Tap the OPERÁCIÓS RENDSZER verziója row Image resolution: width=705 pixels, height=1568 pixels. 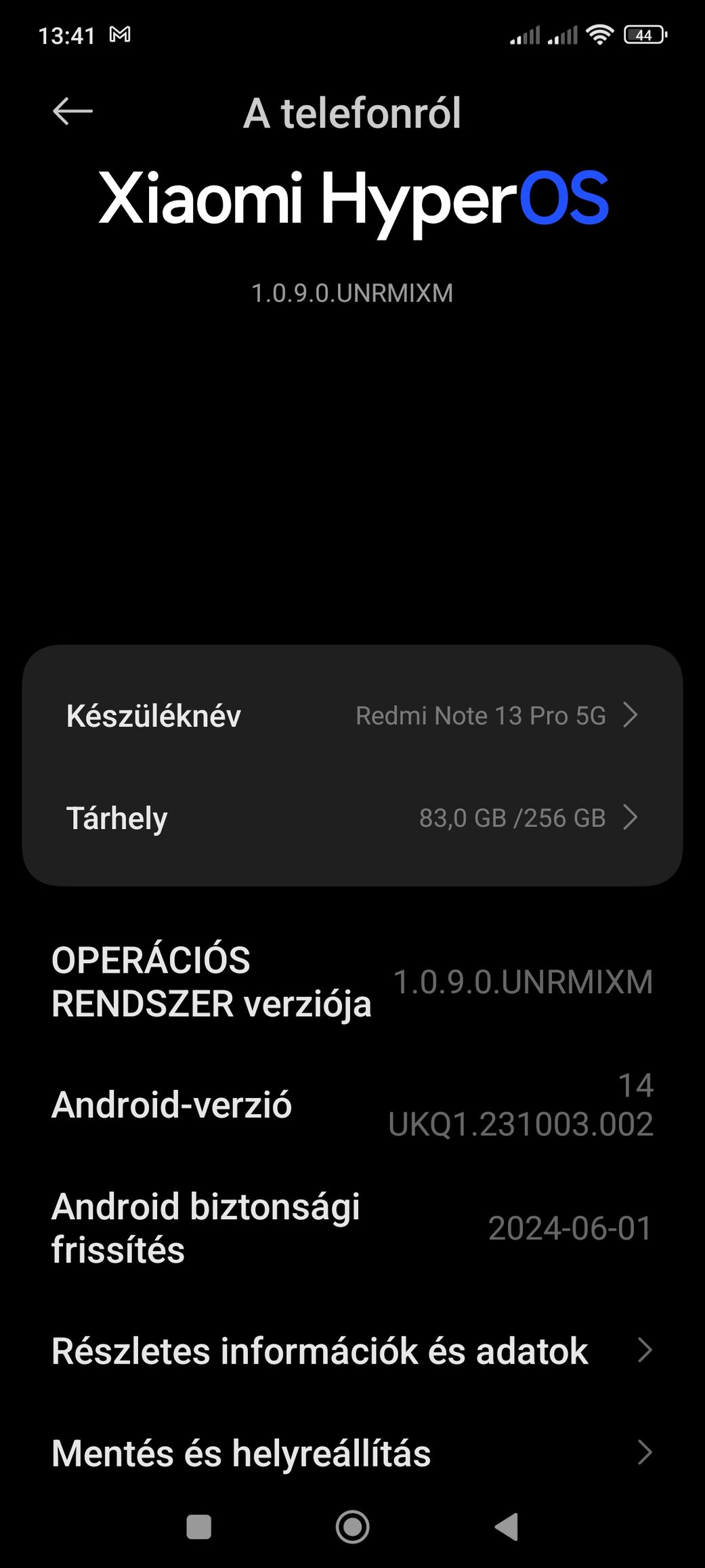(x=352, y=981)
